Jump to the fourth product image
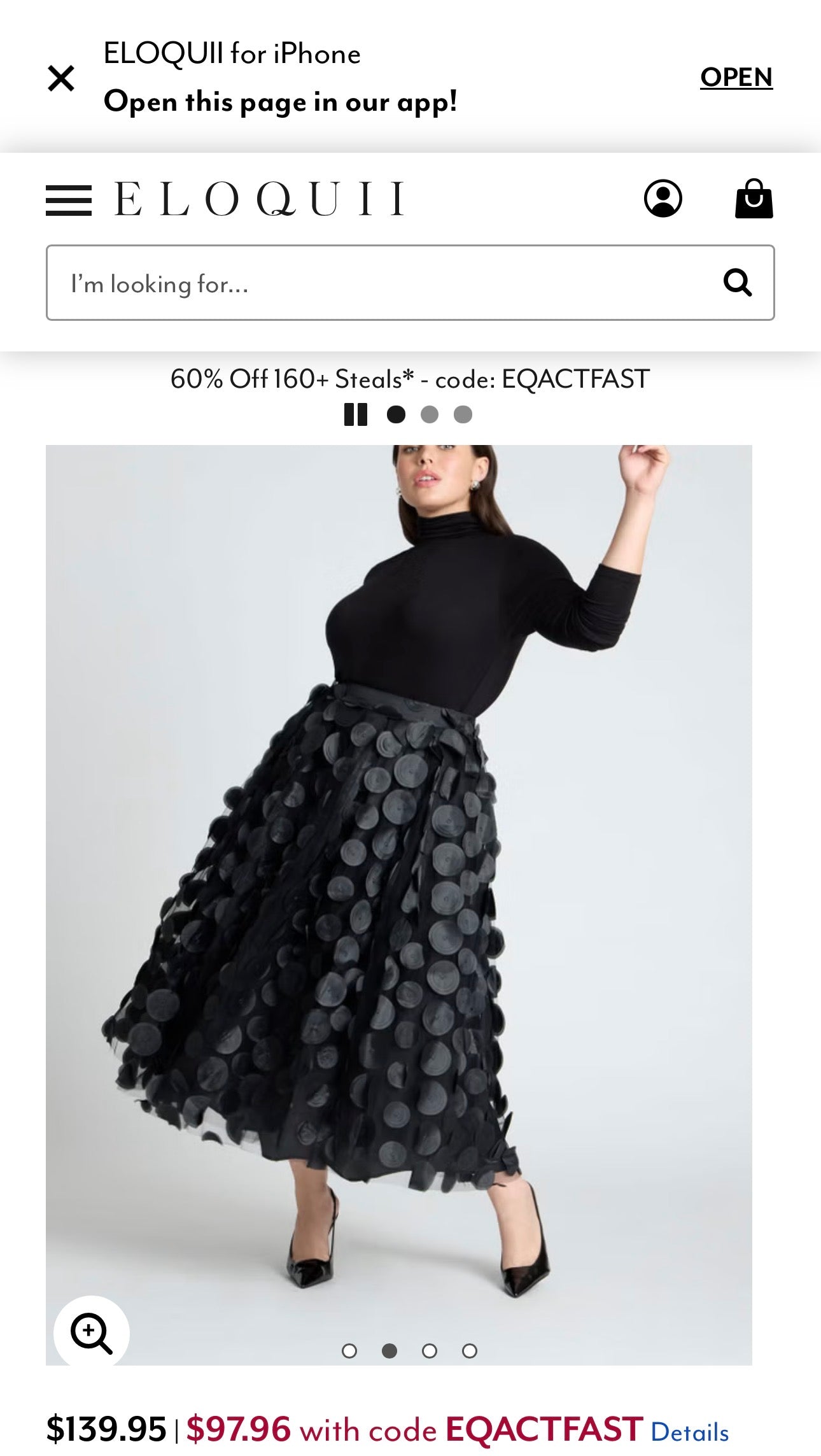 click(x=470, y=1350)
